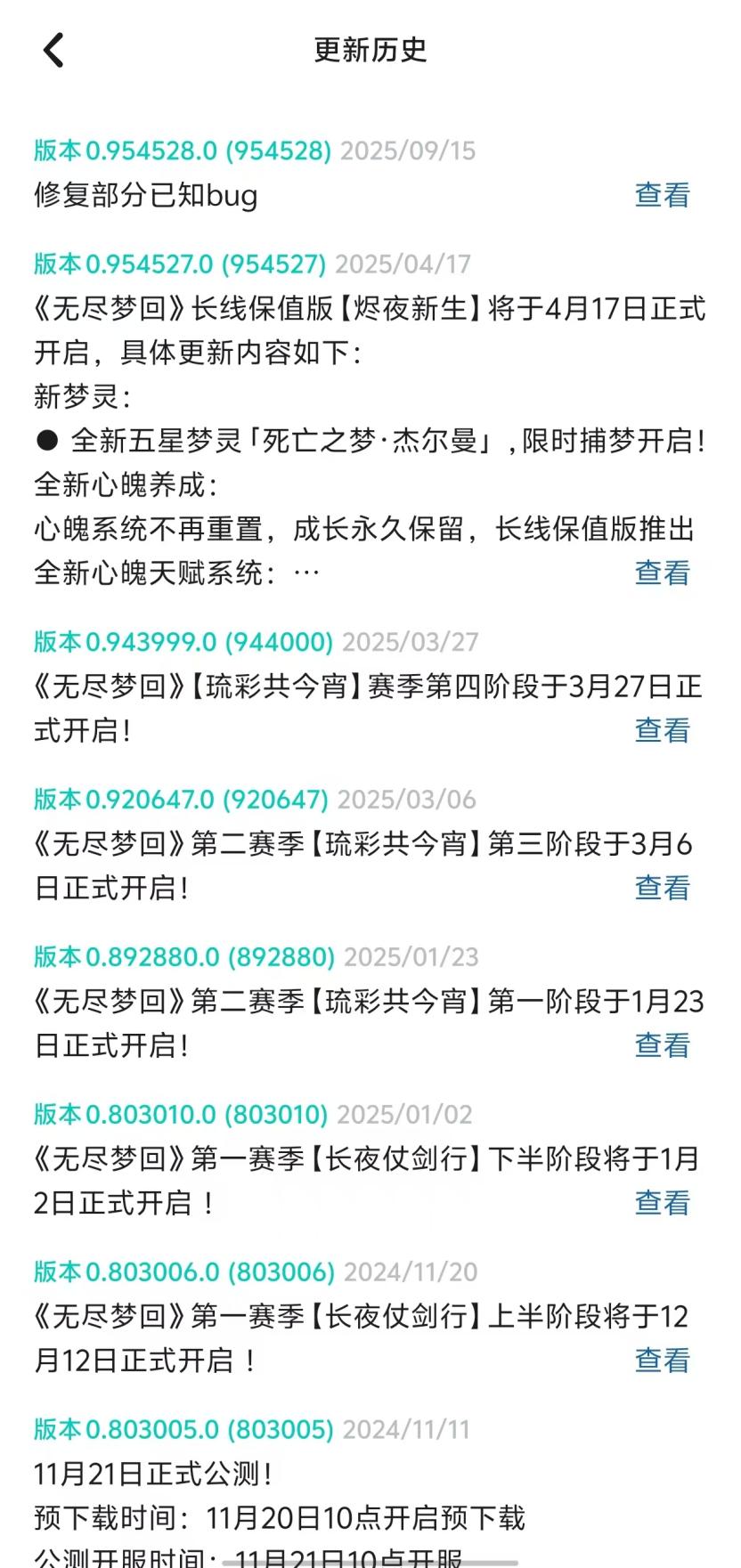Screen dimensions: 741x1568
Task: Tap 查看 for the 12月12日 update entry
Action: click(x=662, y=1361)
